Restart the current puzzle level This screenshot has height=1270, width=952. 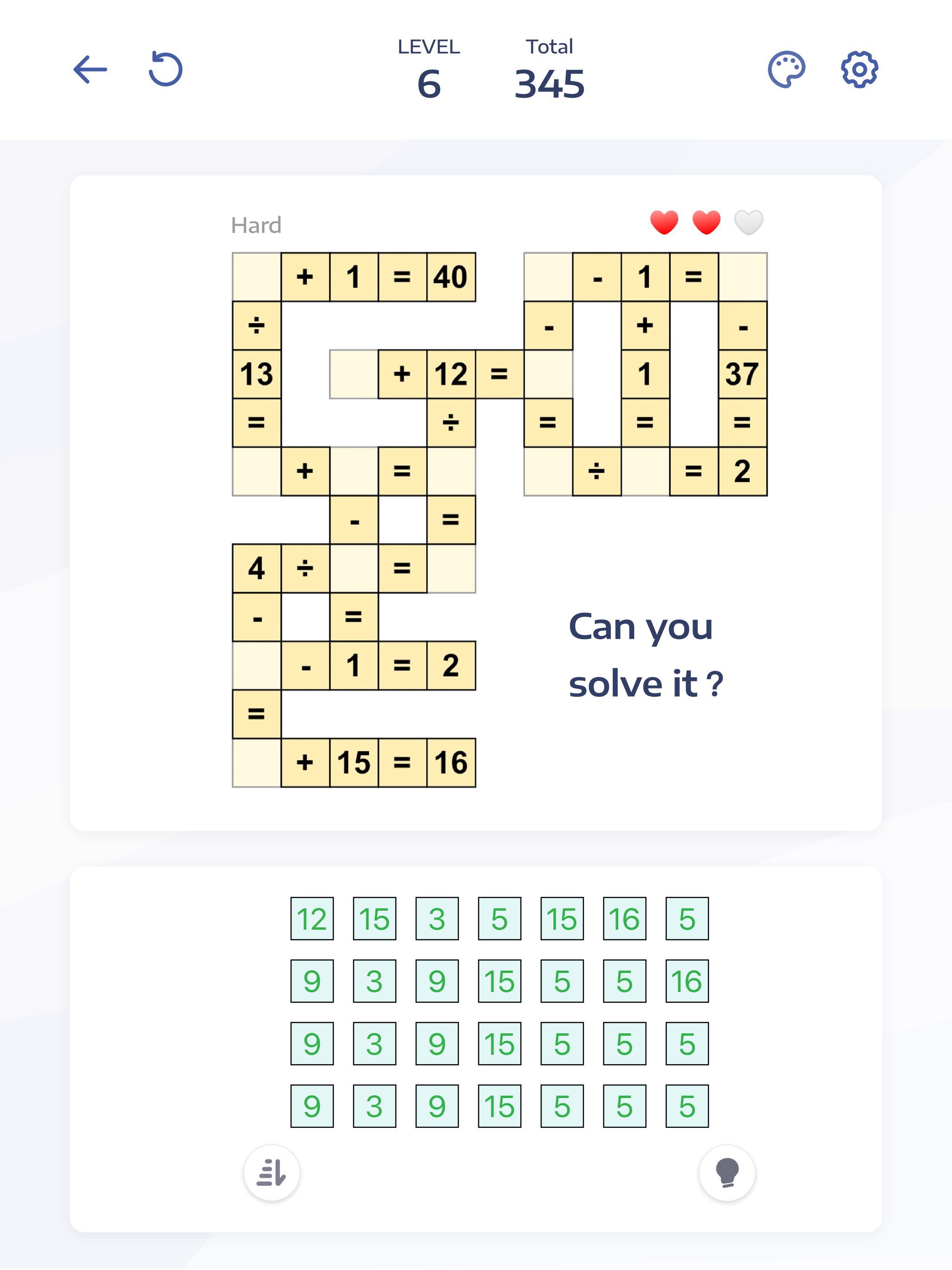pyautogui.click(x=165, y=68)
